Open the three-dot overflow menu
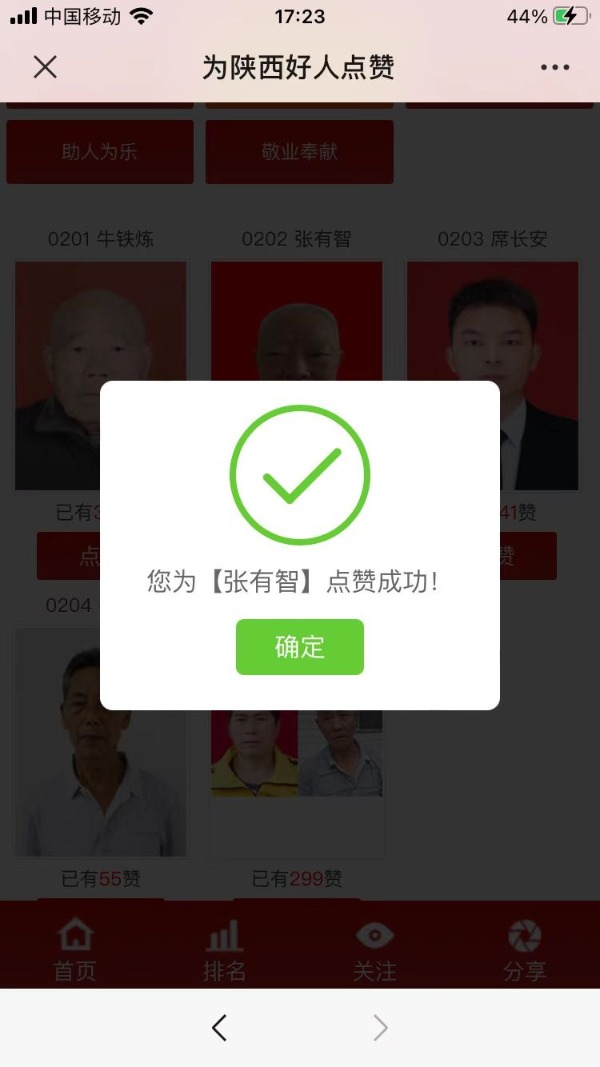This screenshot has width=600, height=1067. click(x=554, y=67)
